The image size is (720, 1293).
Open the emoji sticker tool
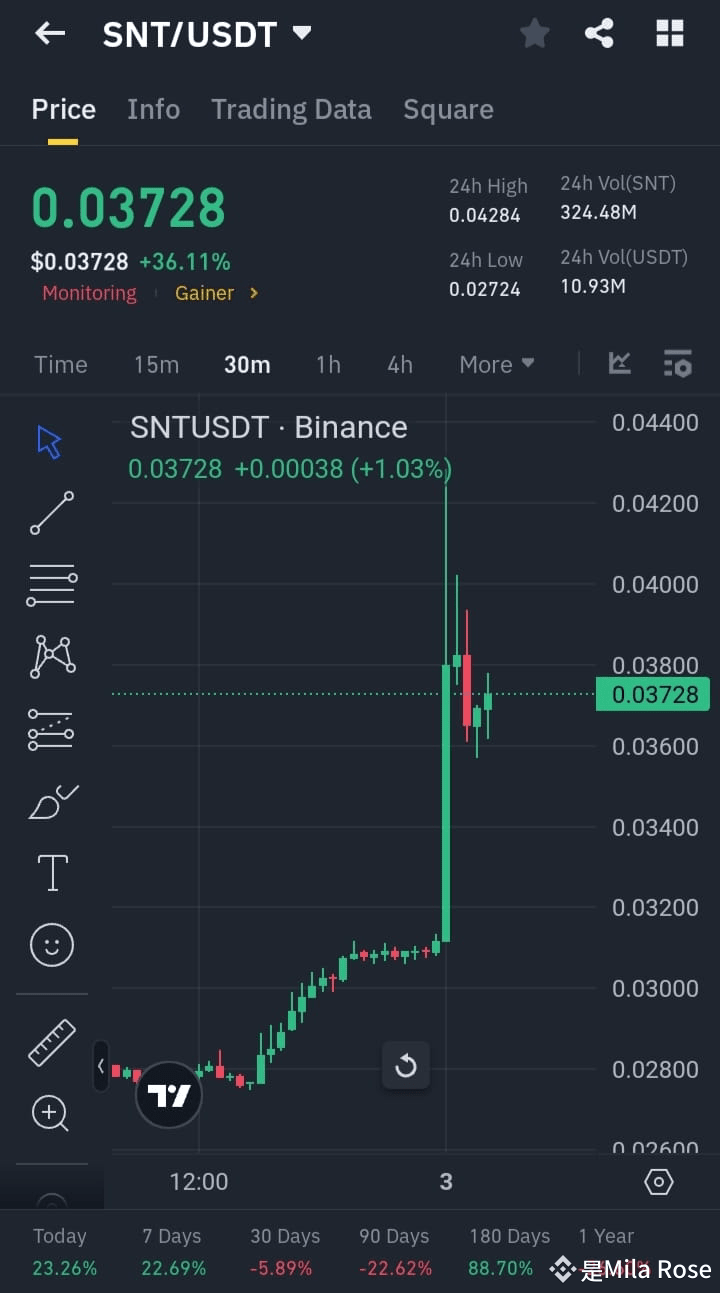click(x=50, y=944)
